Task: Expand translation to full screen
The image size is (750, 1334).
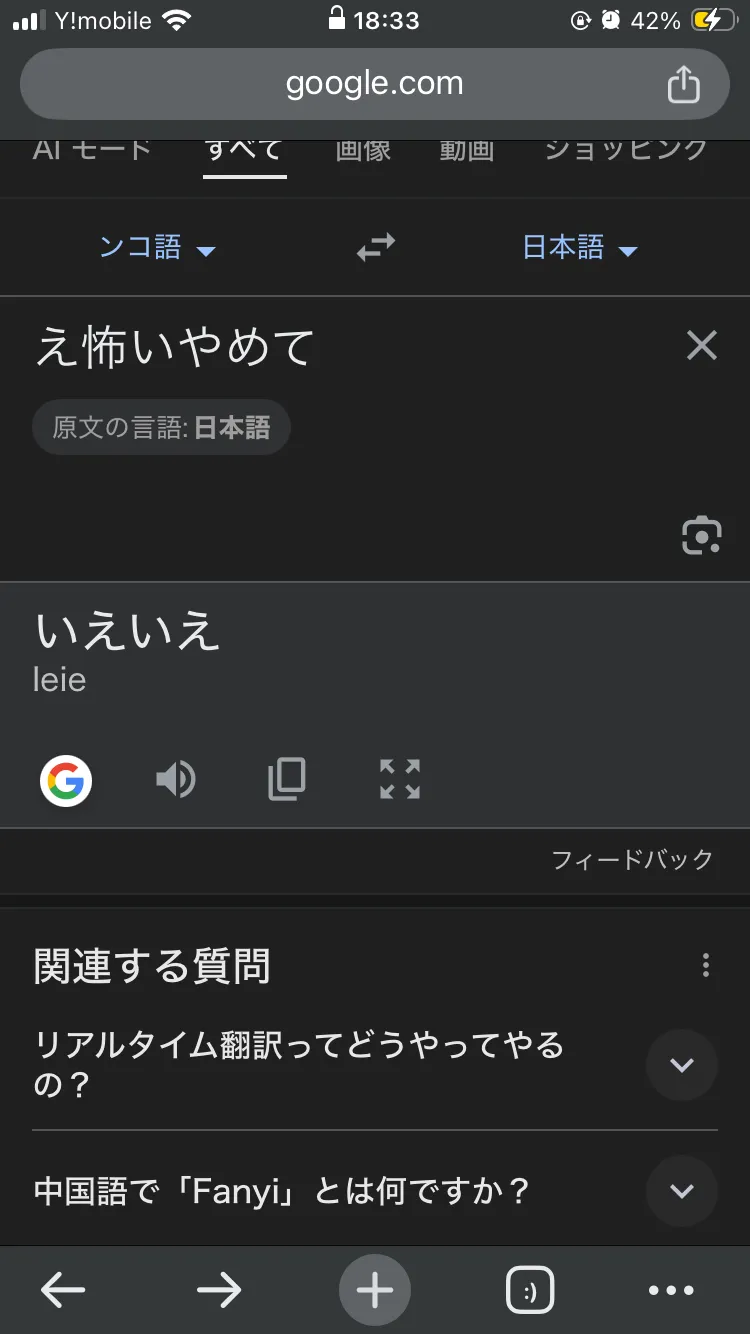Action: pos(400,779)
